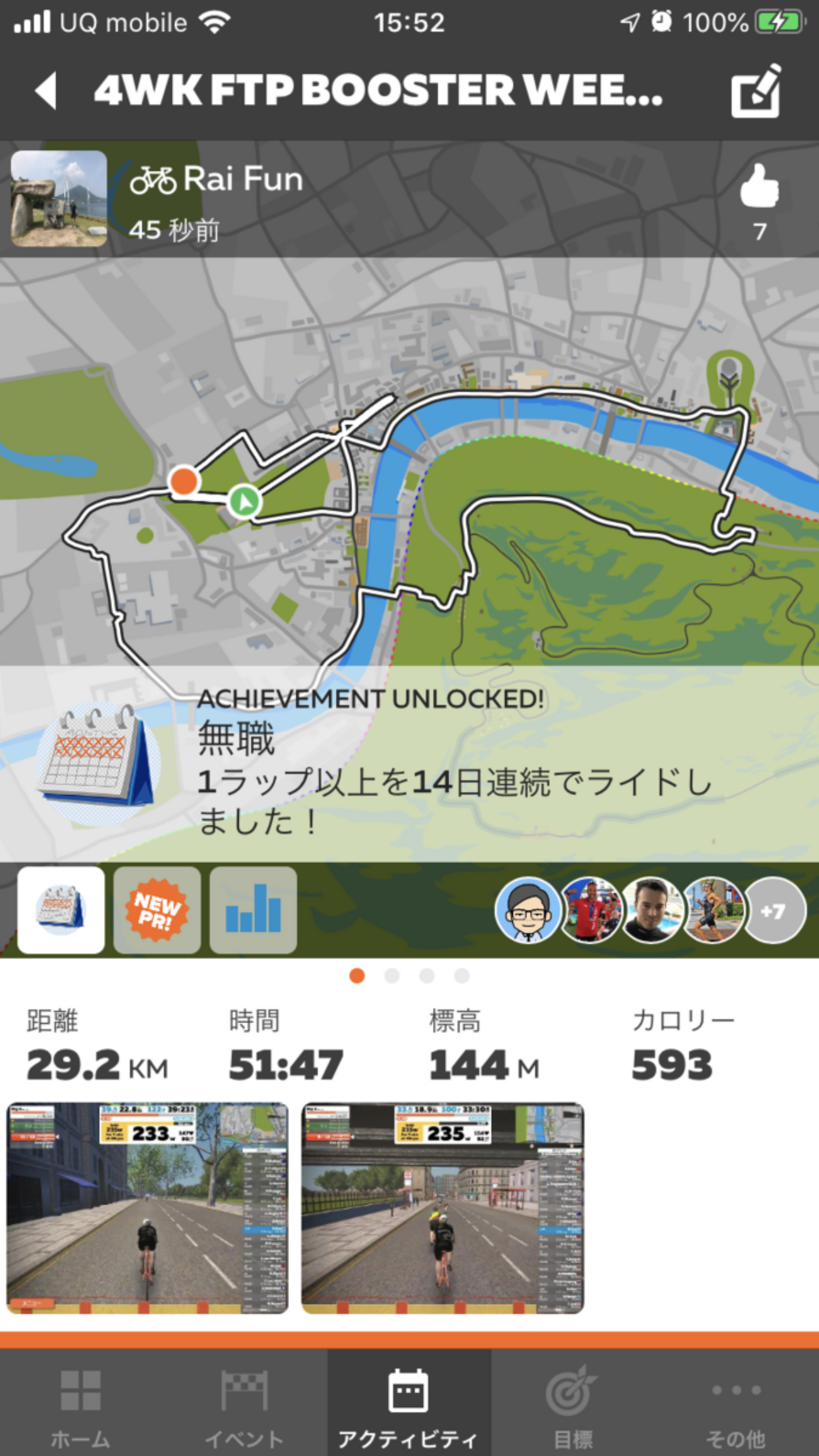This screenshot has width=819, height=1456.
Task: Switch to the ホーム tab
Action: [x=81, y=1403]
